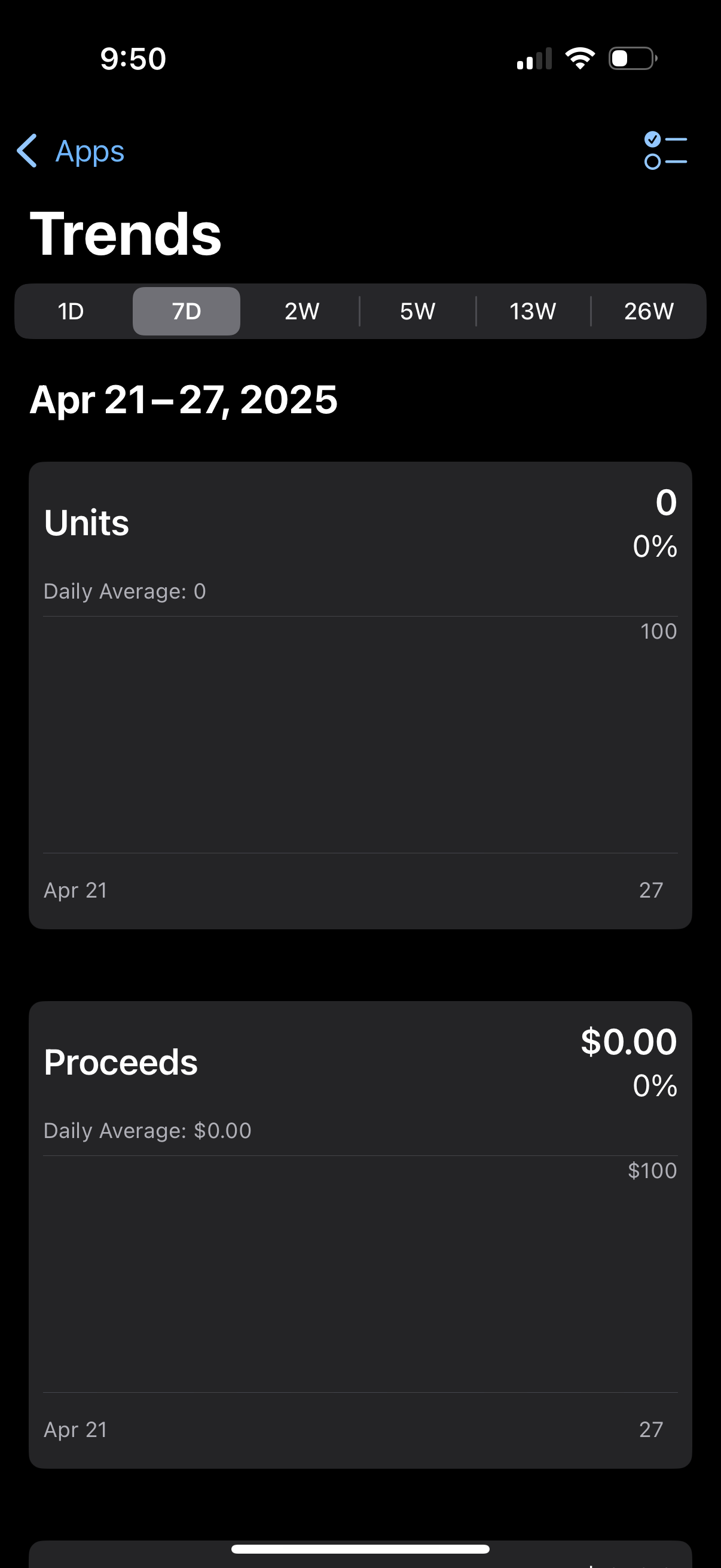Select the 2W period tab
The height and width of the screenshot is (1568, 721).
(x=301, y=311)
